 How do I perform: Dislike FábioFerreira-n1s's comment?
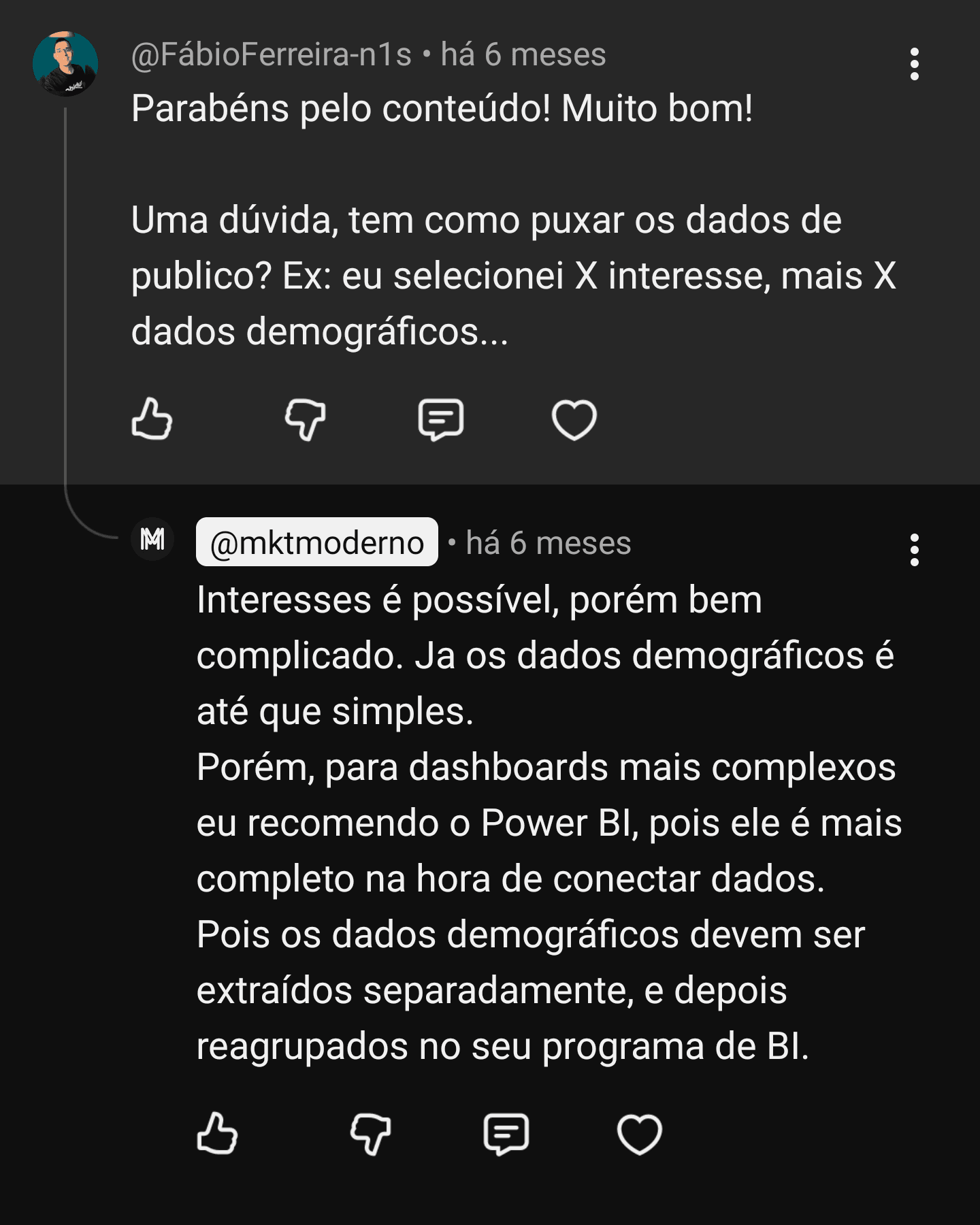305,419
